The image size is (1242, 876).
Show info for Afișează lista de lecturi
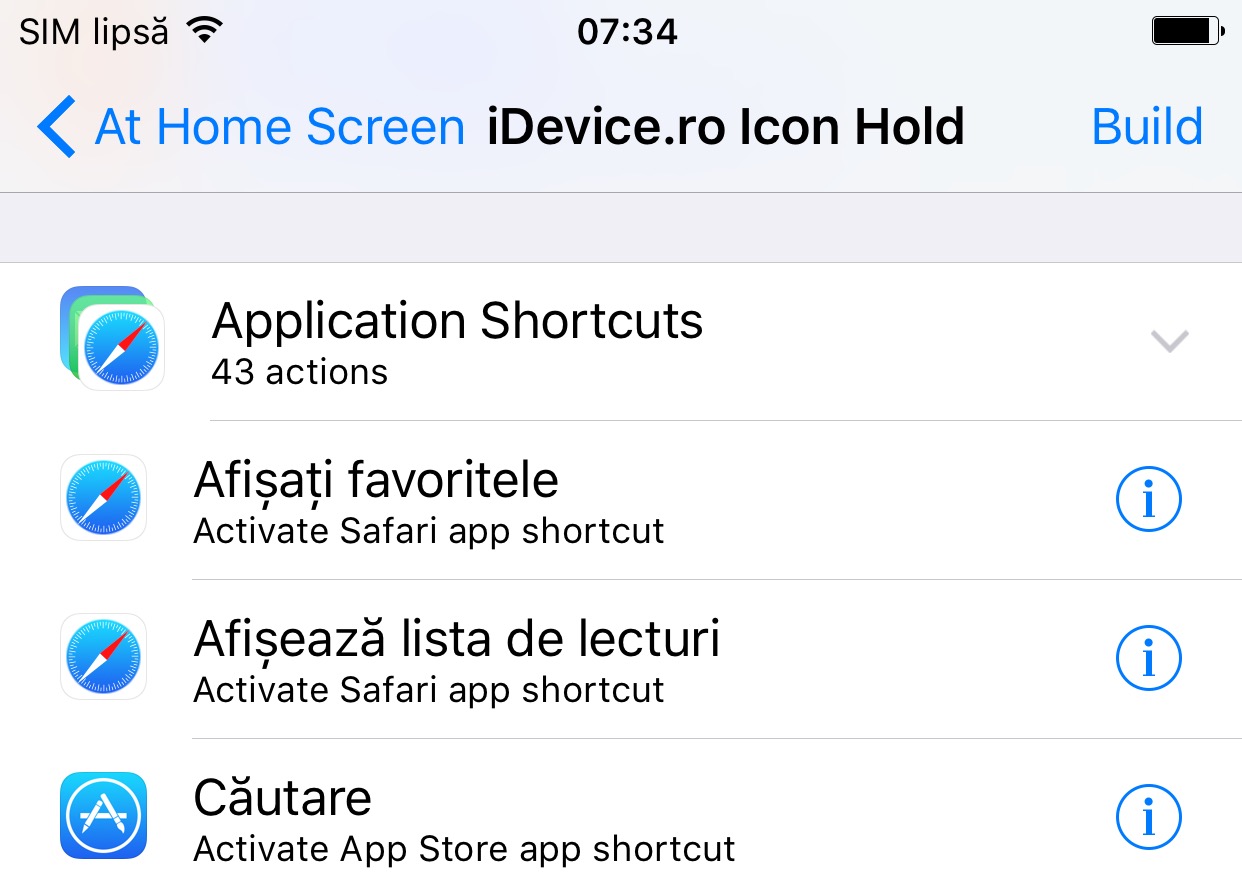pyautogui.click(x=1148, y=658)
